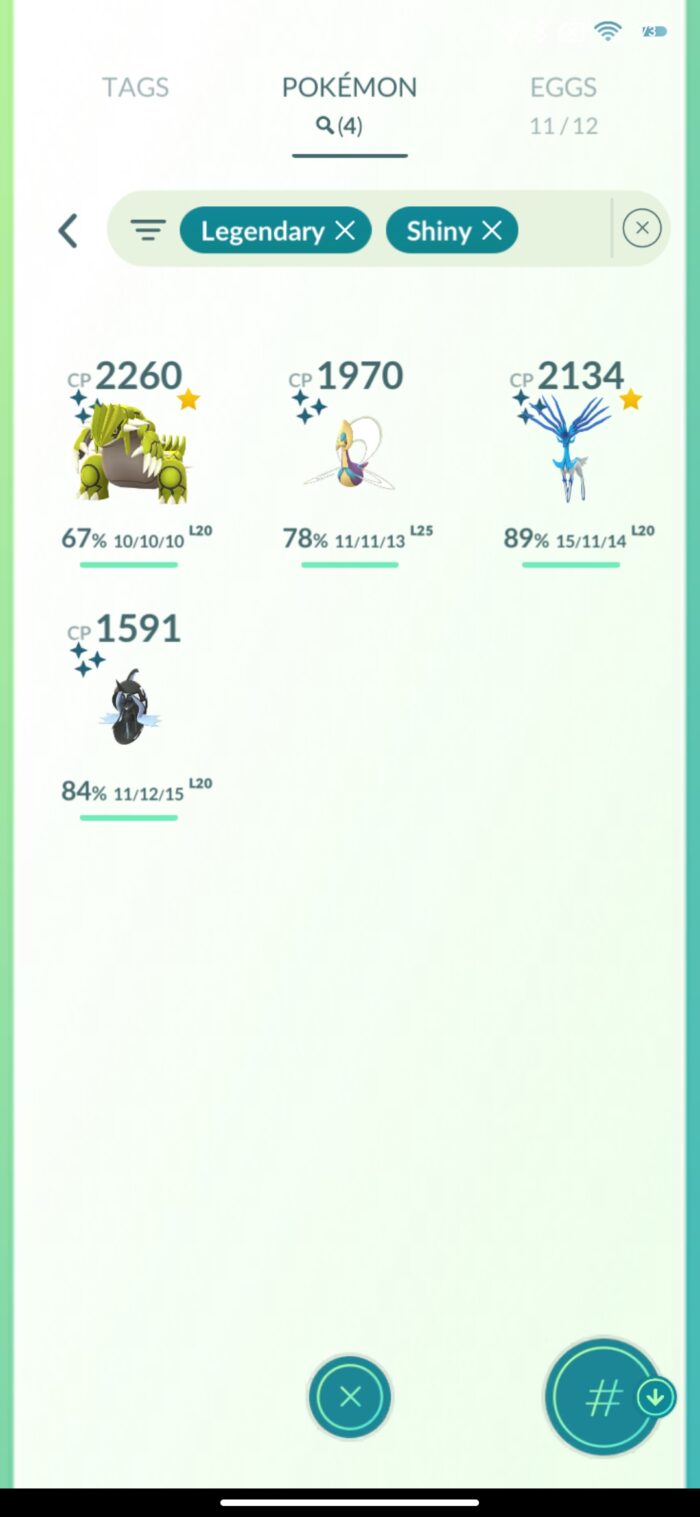Image resolution: width=700 pixels, height=1517 pixels.
Task: Close the Pokémon storage screen
Action: click(350, 1397)
